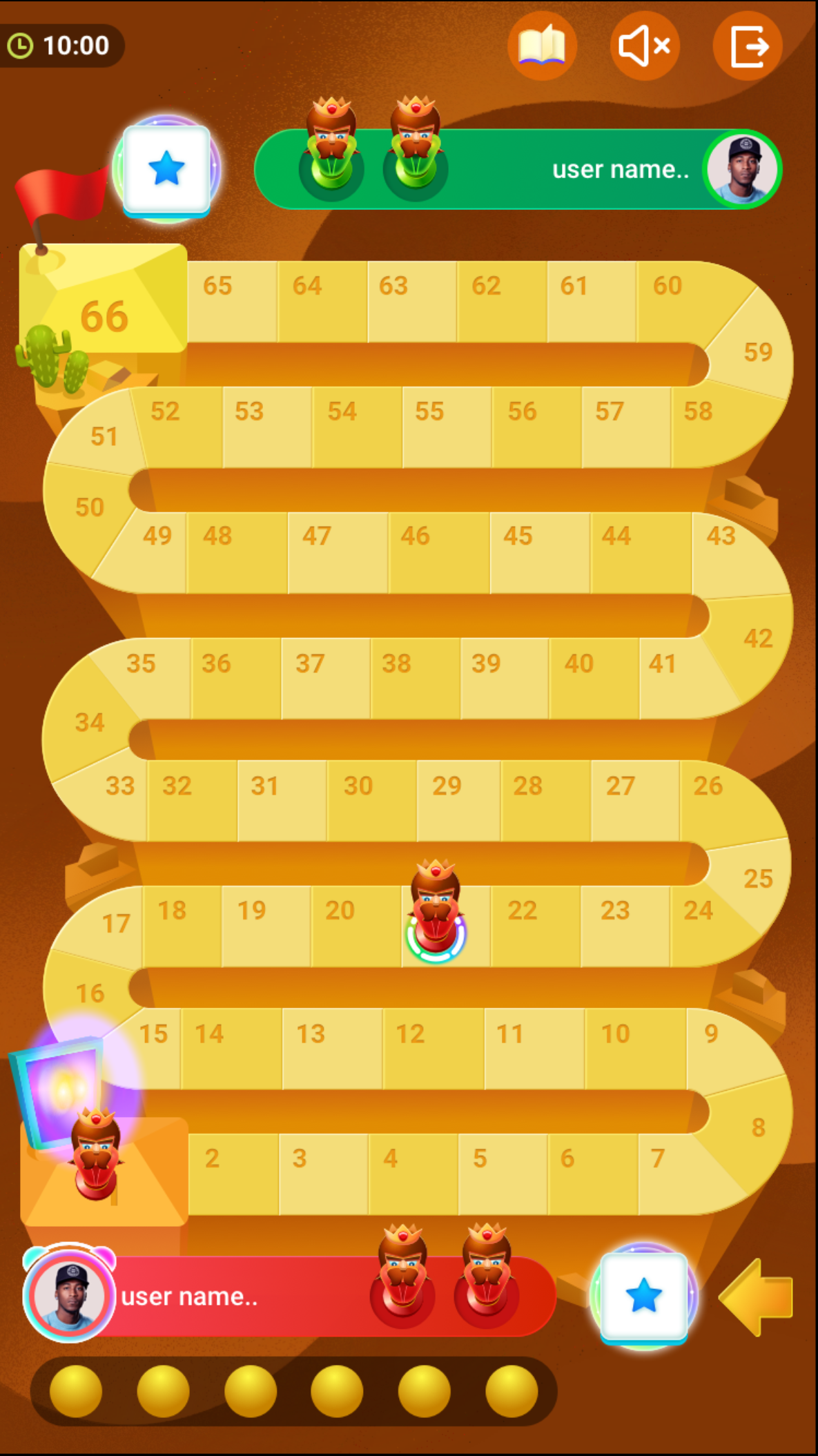Open the red player's profile avatar
Viewport: 818px width, 1456px height.
69,1296
